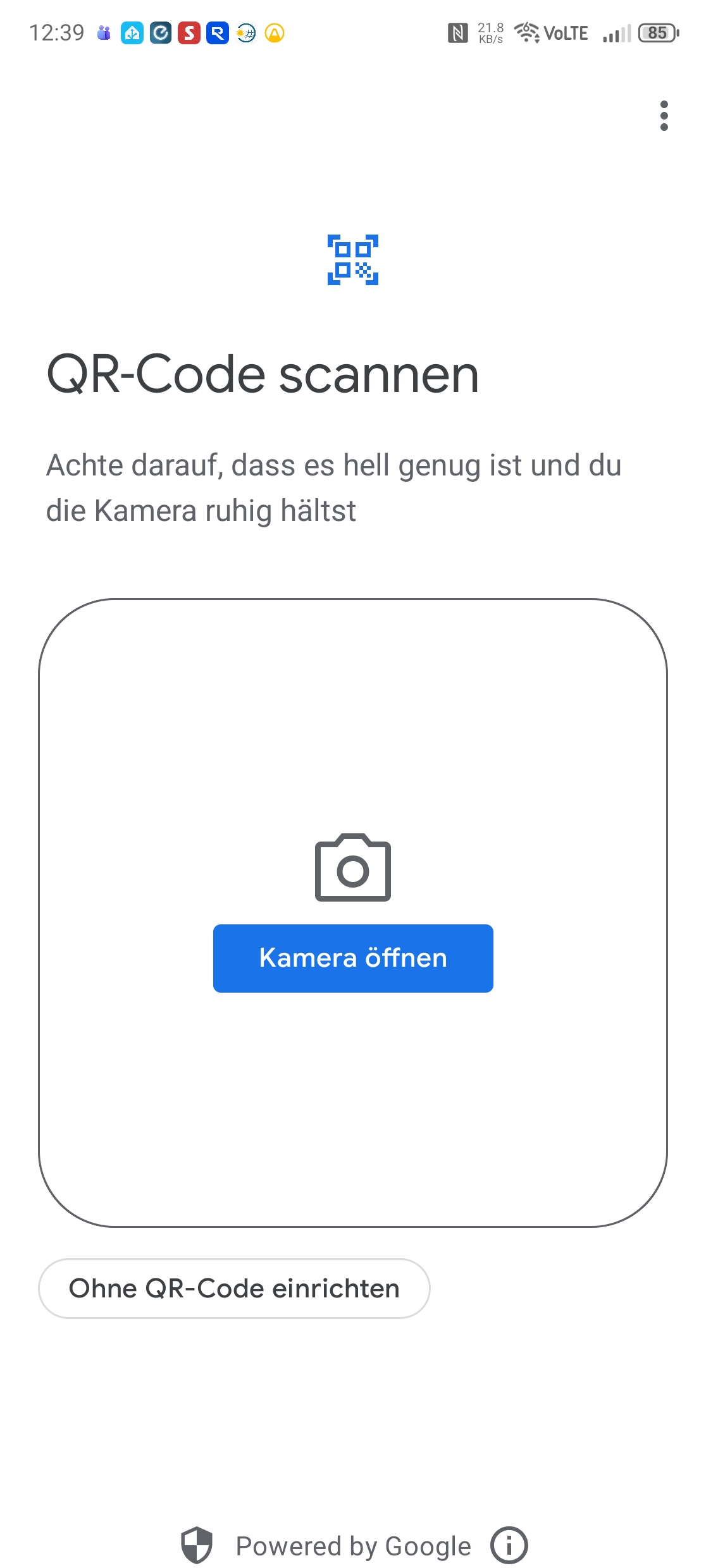Image resolution: width=706 pixels, height=1568 pixels.
Task: Open the three-dot overflow menu
Action: tap(664, 116)
